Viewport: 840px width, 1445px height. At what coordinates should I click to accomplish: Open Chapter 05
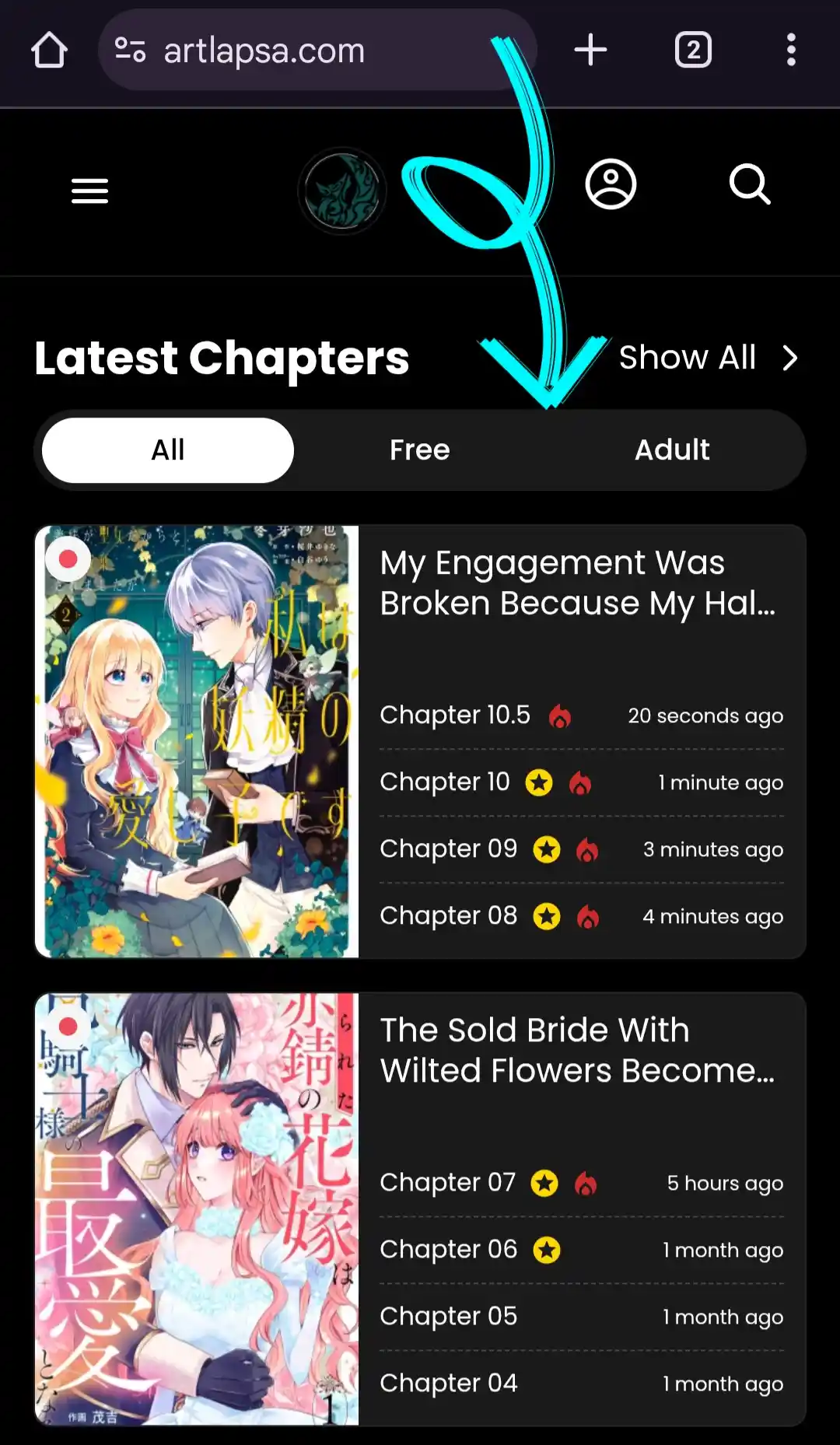(x=448, y=1317)
